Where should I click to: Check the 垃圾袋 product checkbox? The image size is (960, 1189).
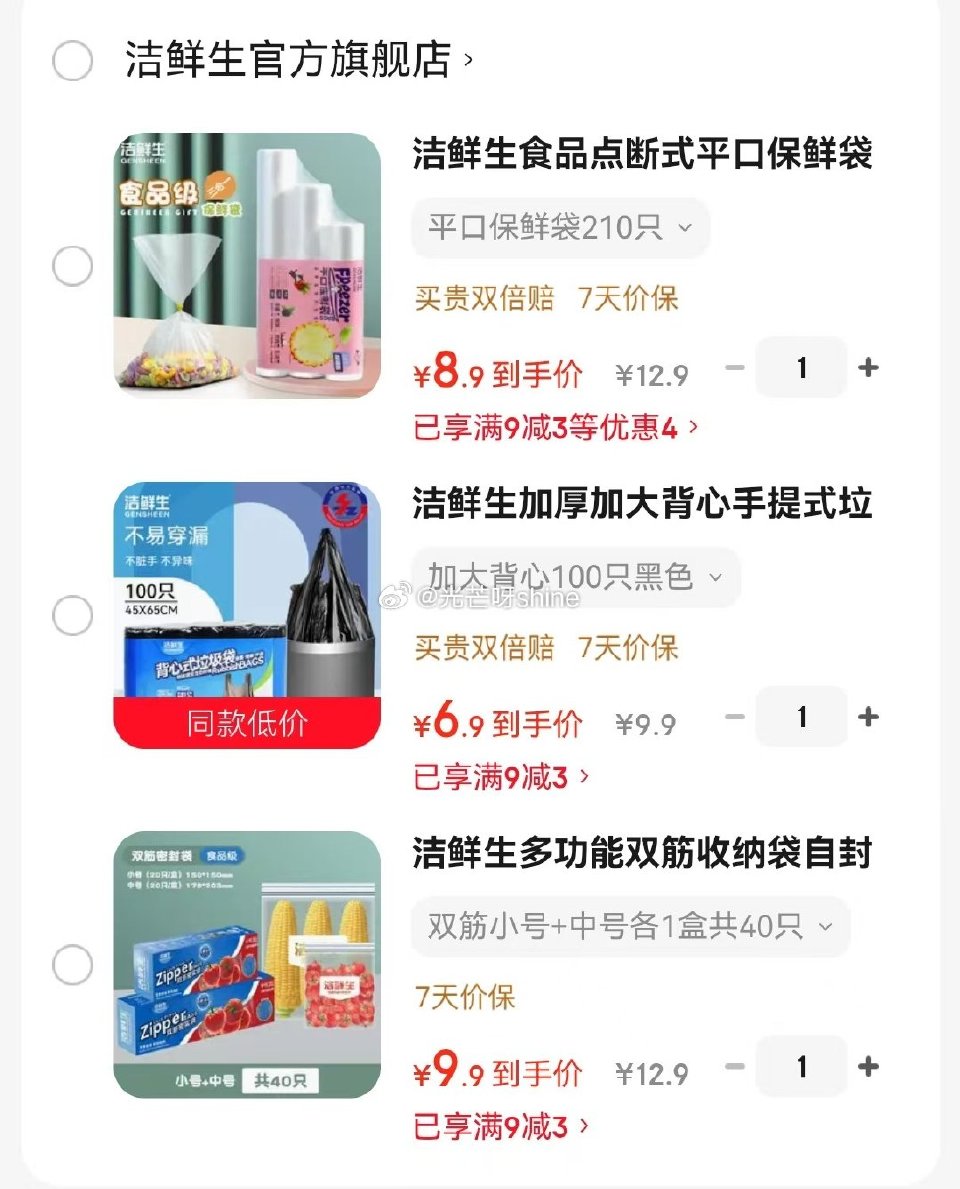pyautogui.click(x=71, y=614)
